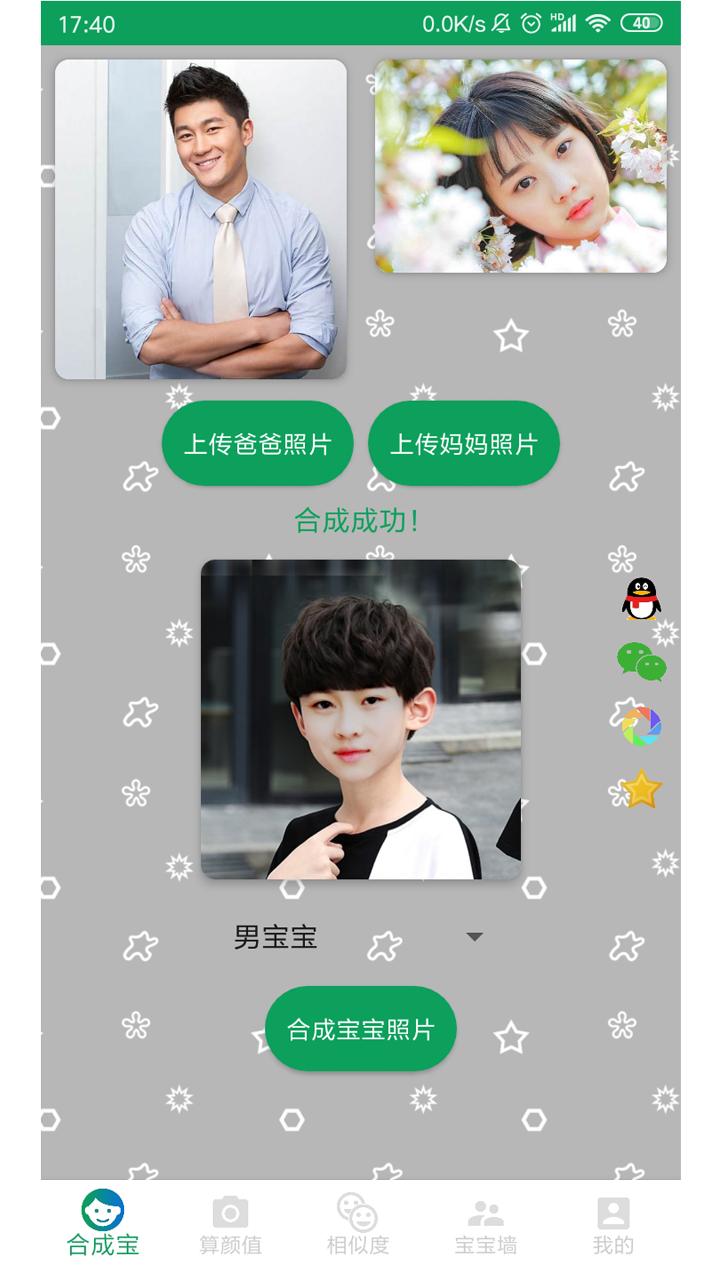This screenshot has width=720, height=1280.
Task: Tap the 合成宝宝照片 button
Action: [360, 1029]
